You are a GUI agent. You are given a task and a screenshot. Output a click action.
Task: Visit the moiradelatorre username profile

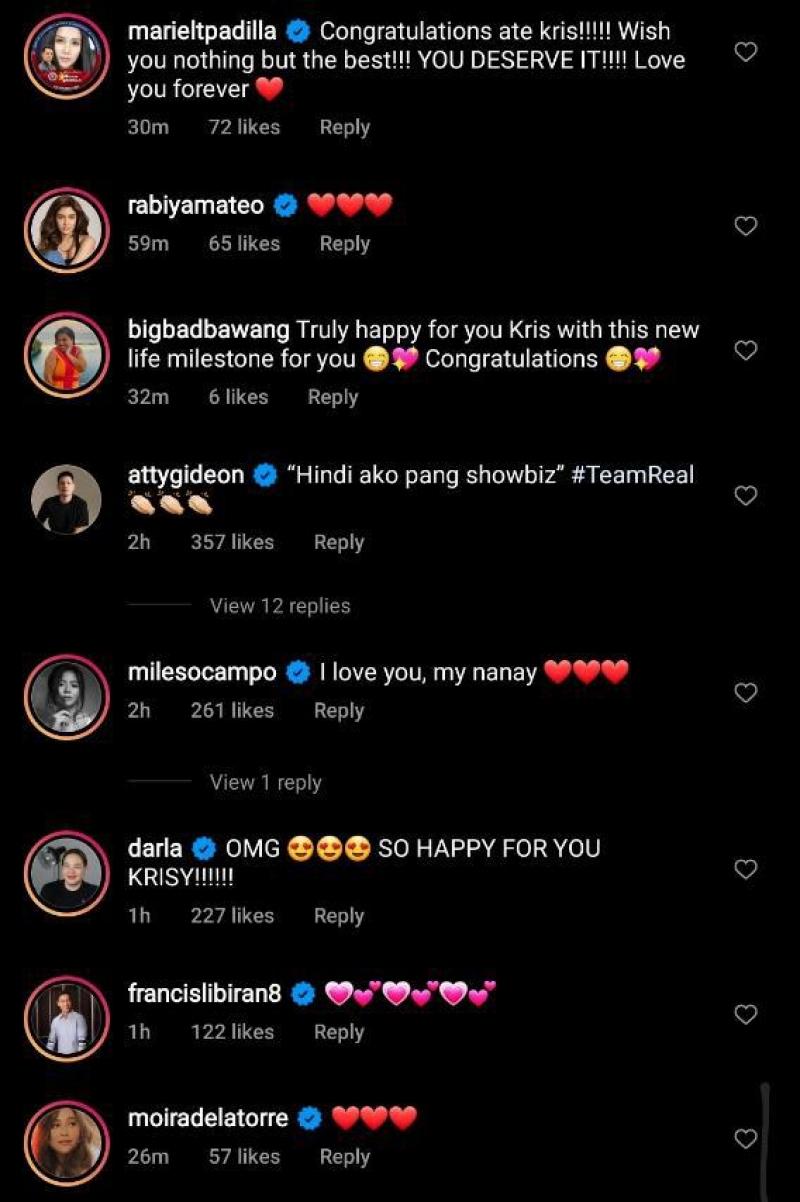(208, 1117)
